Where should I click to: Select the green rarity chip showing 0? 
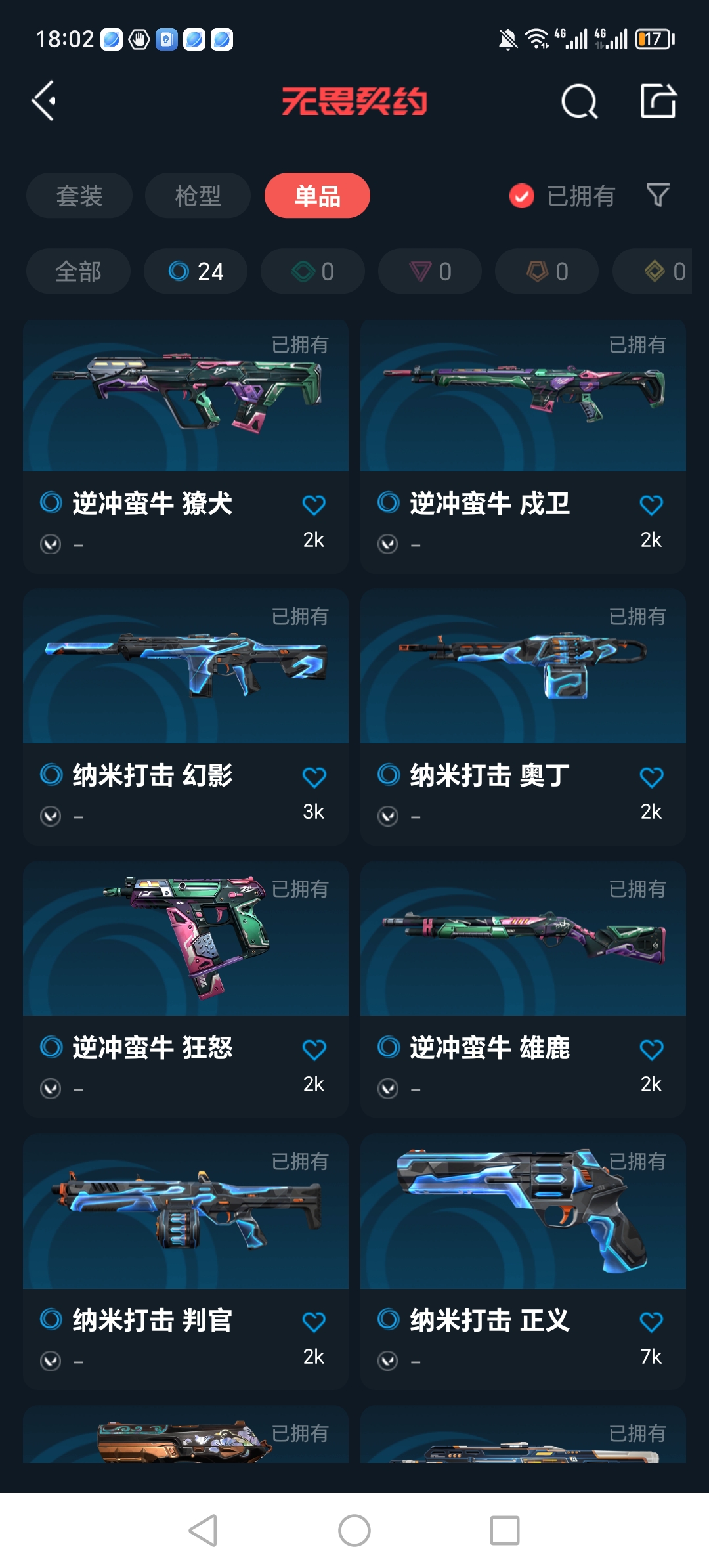(312, 271)
